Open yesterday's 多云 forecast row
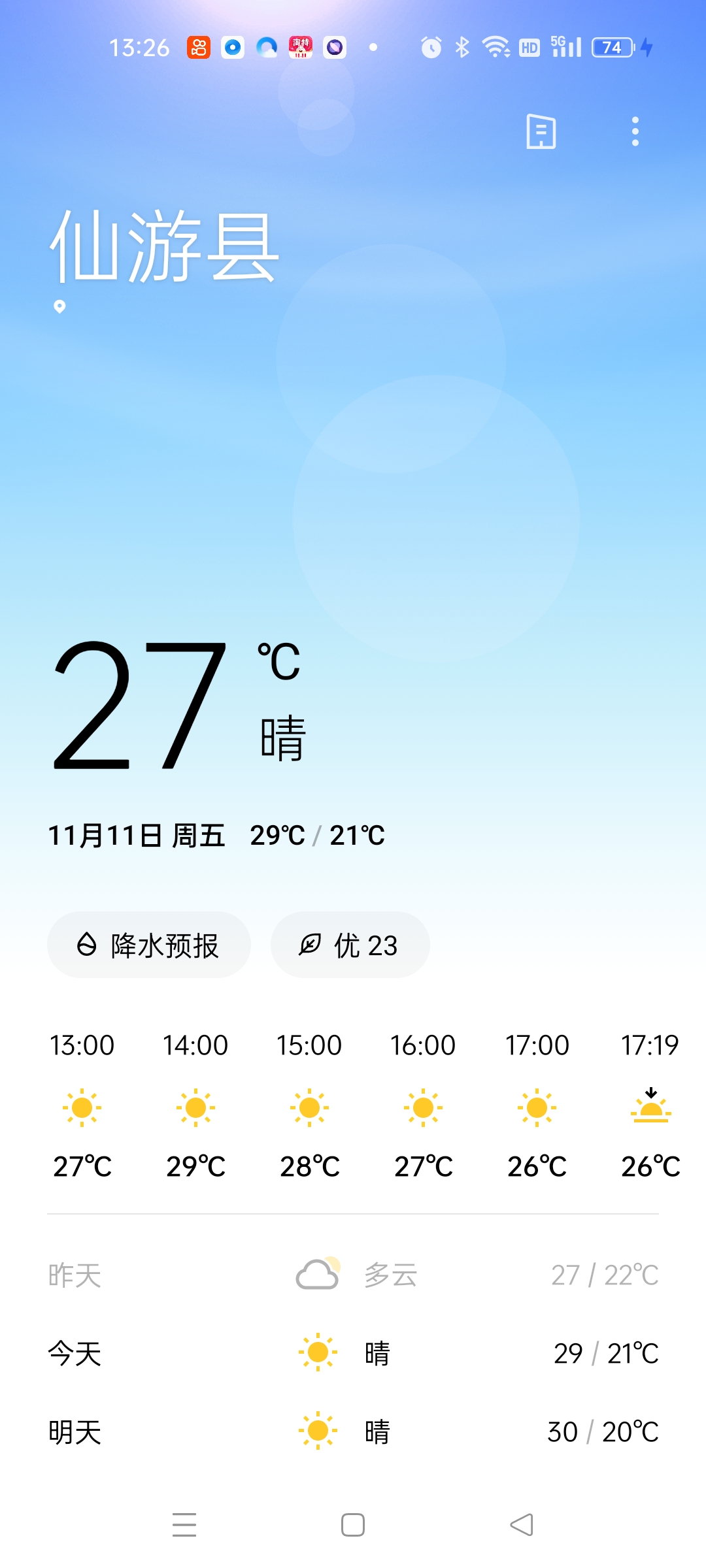The height and width of the screenshot is (1568, 706). (x=353, y=1275)
